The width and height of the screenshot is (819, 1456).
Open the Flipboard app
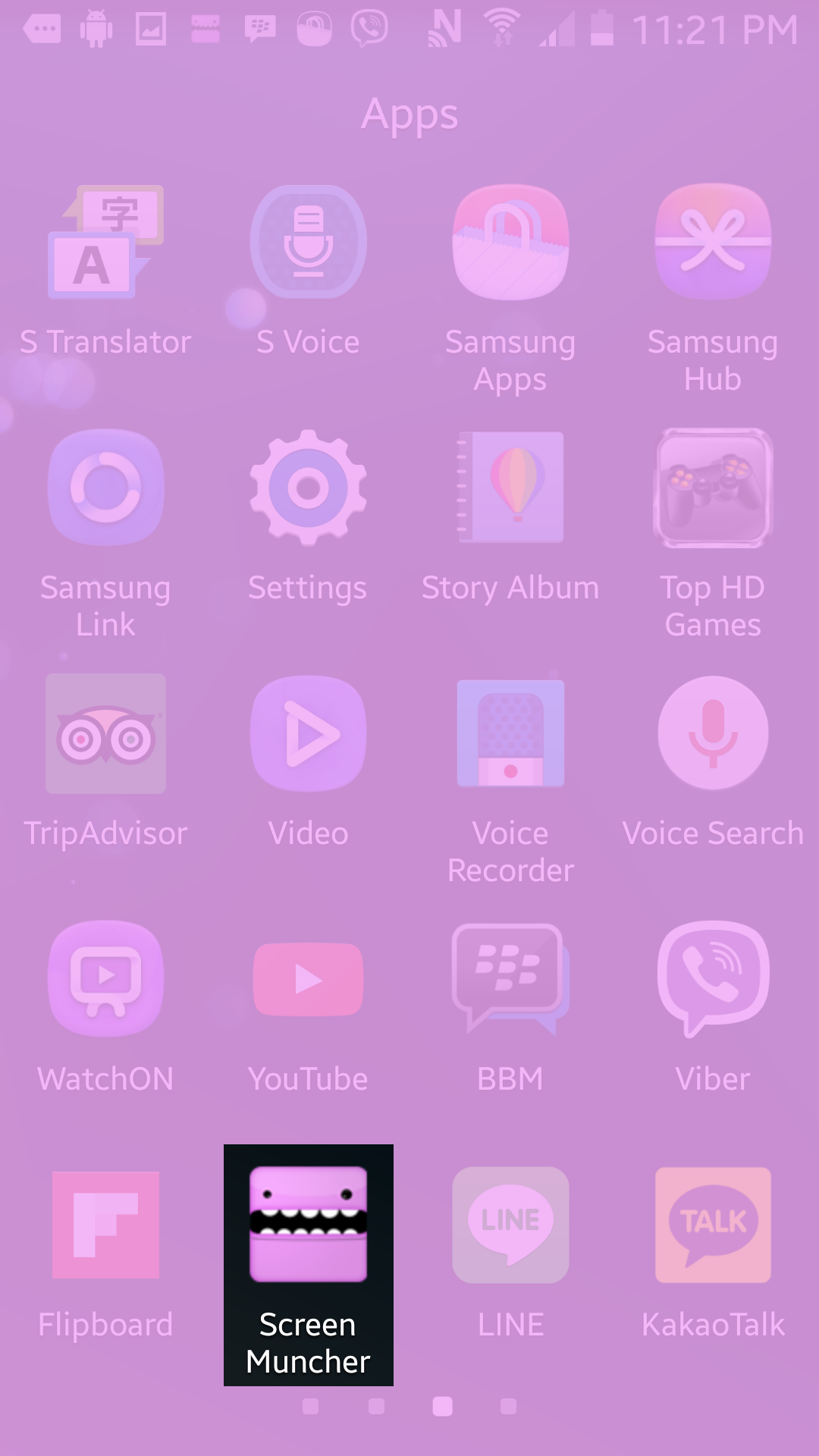click(x=105, y=1225)
